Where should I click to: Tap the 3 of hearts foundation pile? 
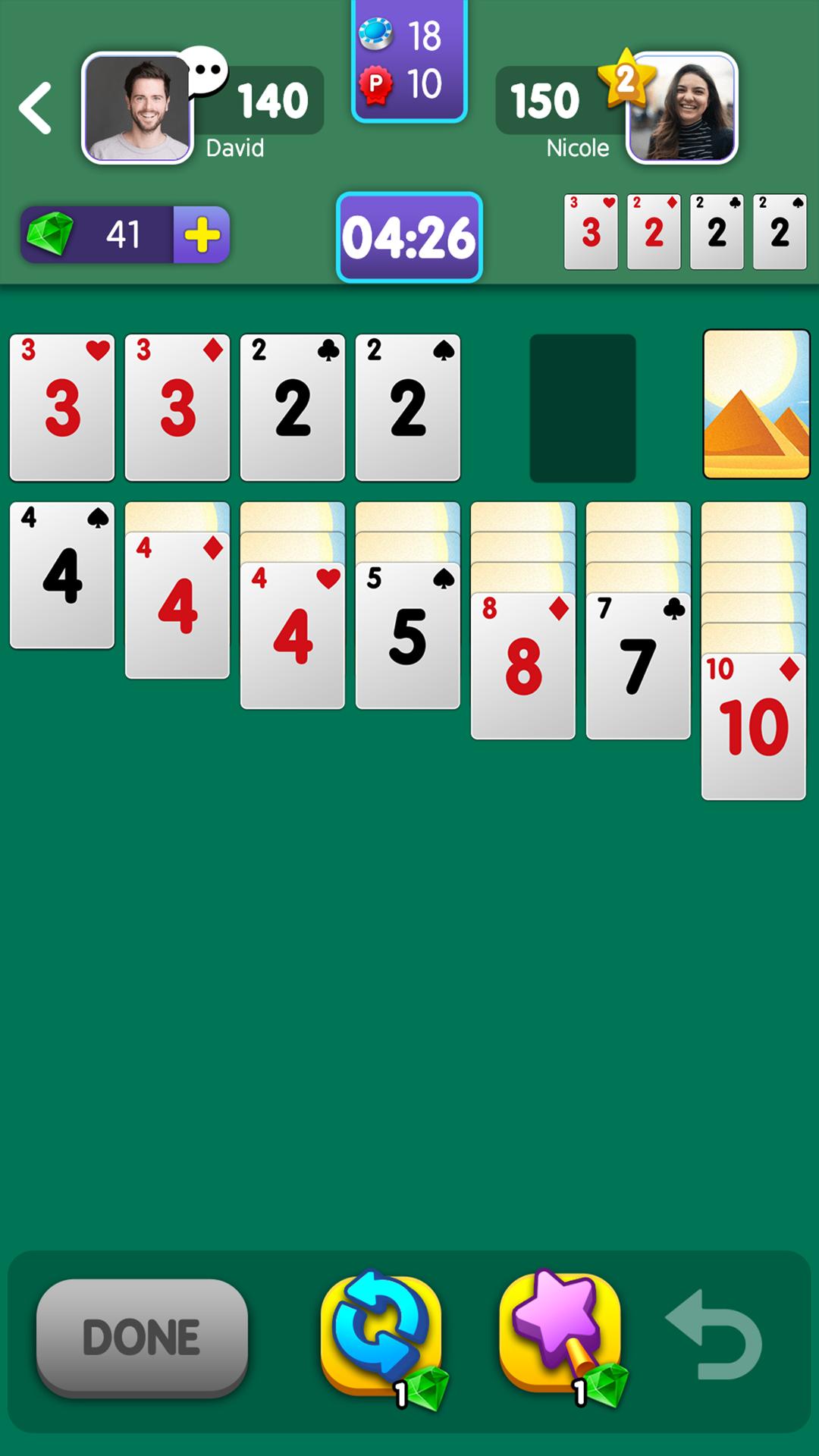click(x=62, y=408)
